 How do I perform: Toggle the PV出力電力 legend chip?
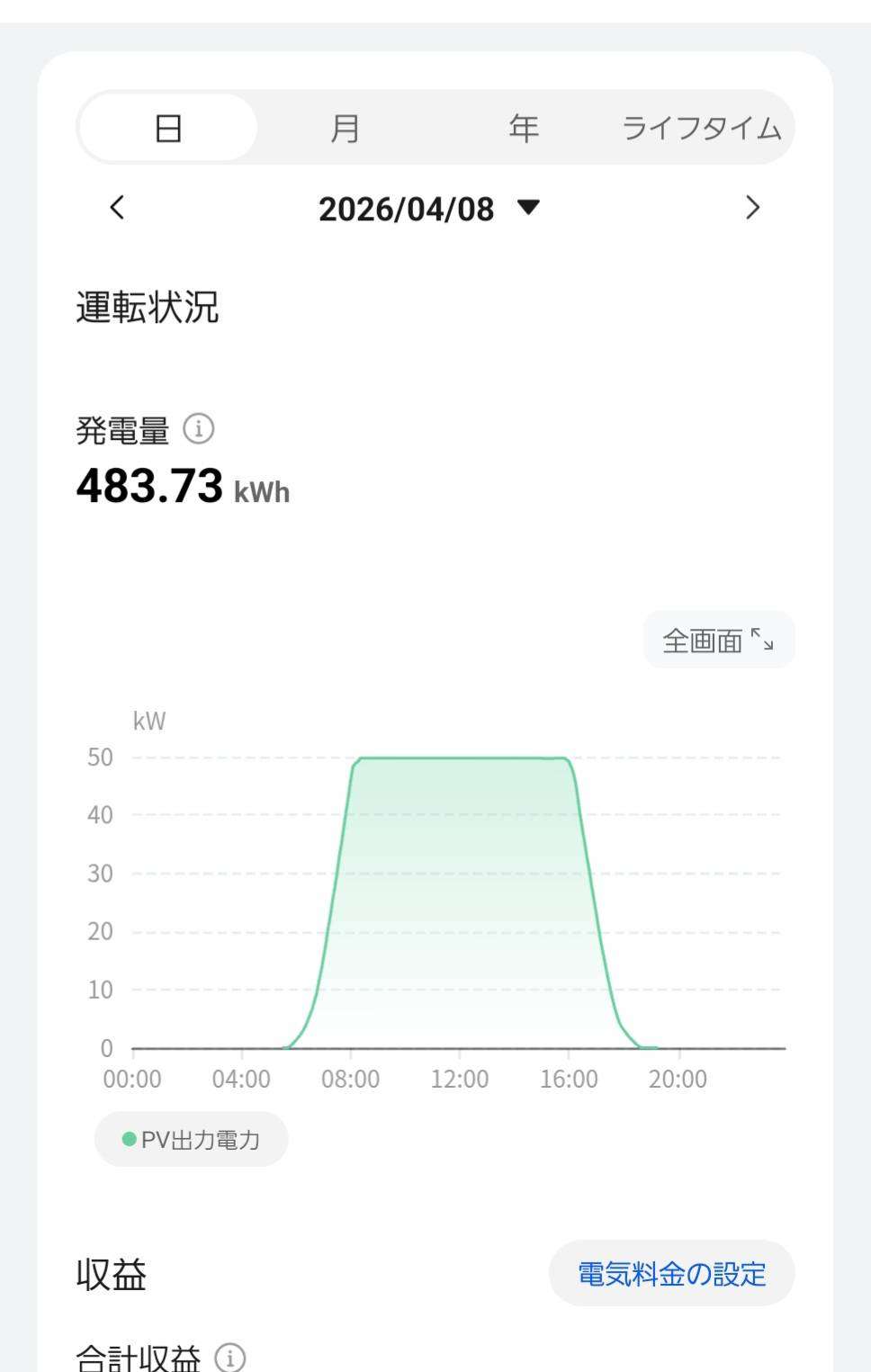point(192,1139)
